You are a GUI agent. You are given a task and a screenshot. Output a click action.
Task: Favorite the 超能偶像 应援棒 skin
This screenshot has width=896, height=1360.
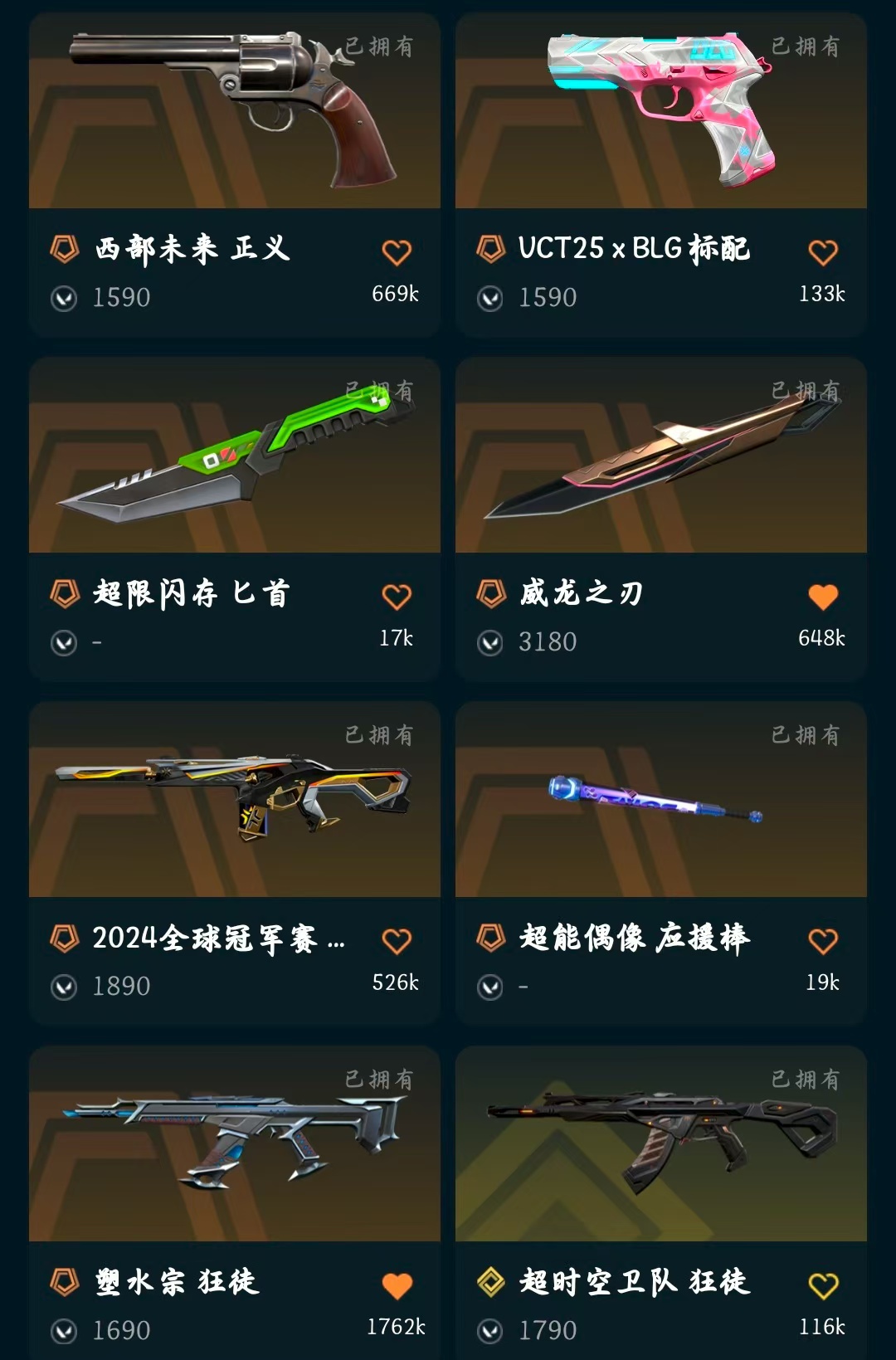tap(823, 941)
